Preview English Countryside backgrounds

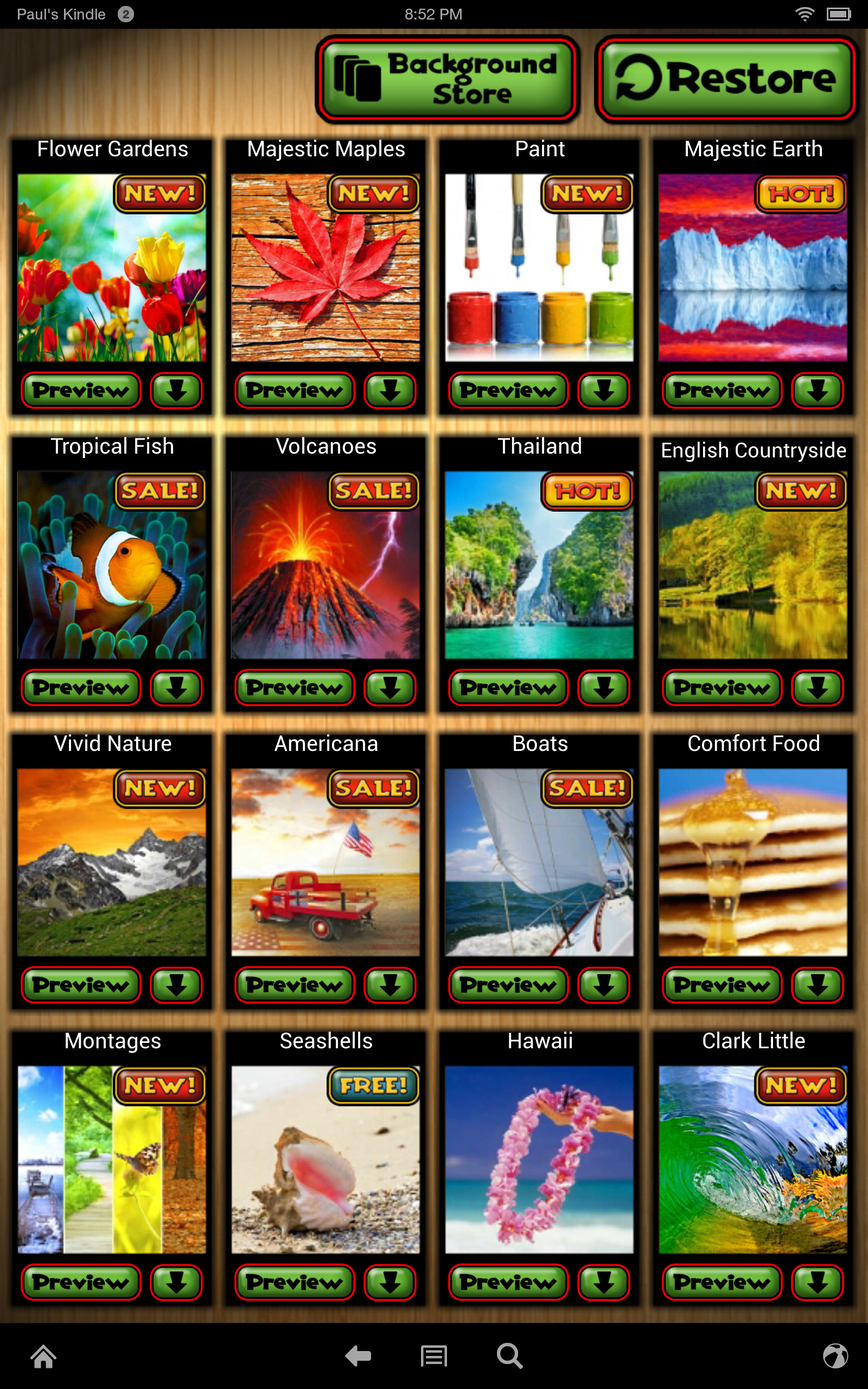pyautogui.click(x=722, y=687)
